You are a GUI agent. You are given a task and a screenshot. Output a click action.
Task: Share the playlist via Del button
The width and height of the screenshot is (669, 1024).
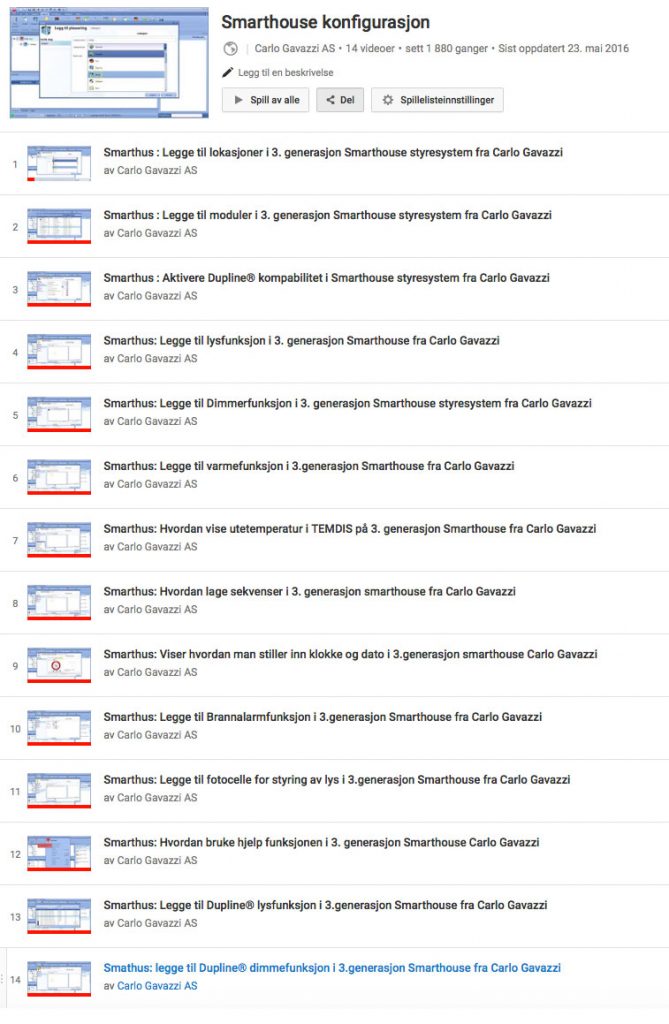[x=339, y=100]
